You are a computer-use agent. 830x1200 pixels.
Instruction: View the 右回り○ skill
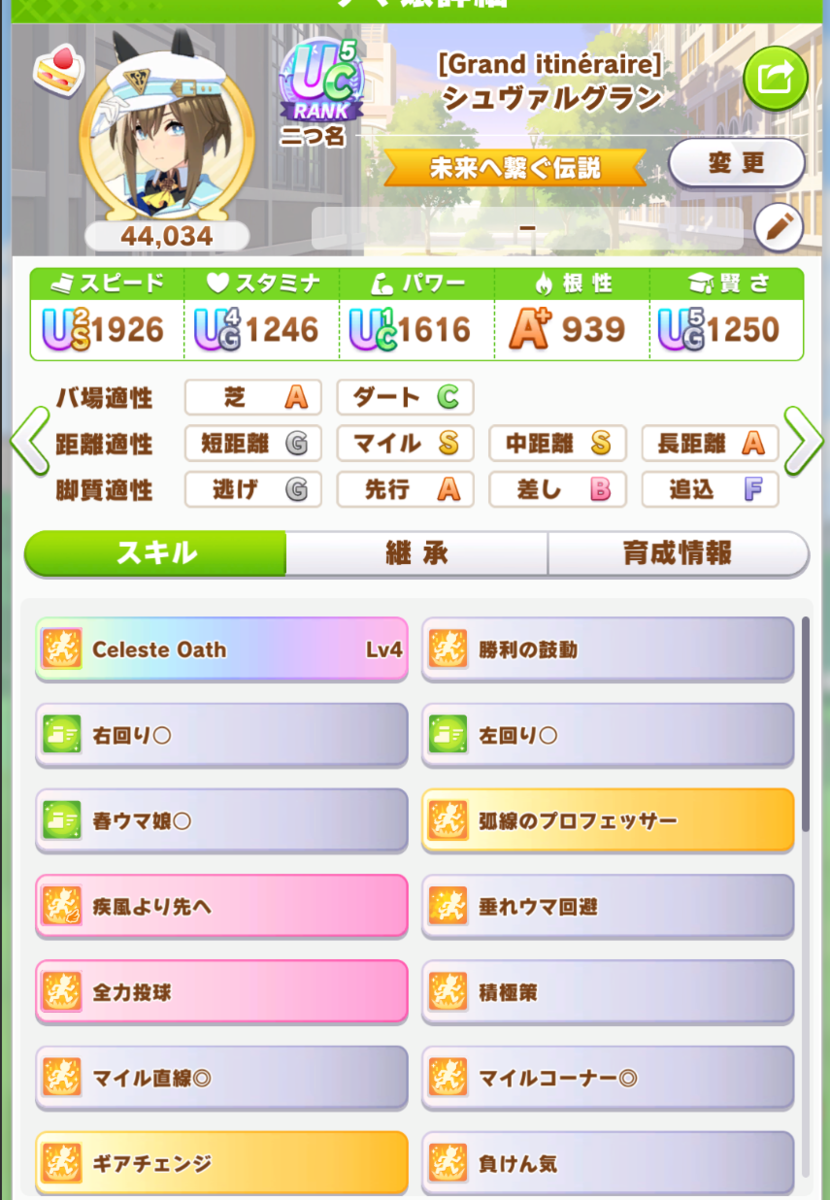pyautogui.click(x=222, y=736)
